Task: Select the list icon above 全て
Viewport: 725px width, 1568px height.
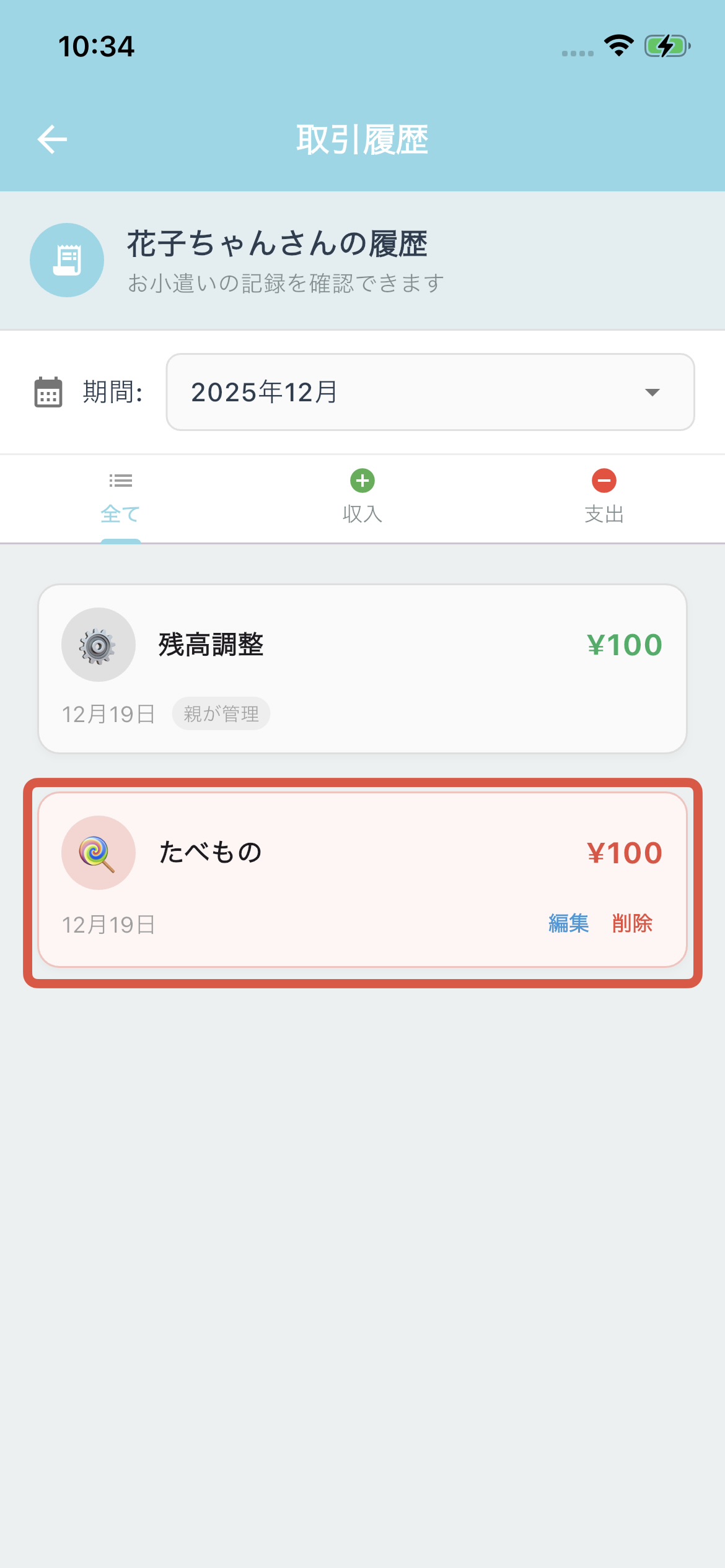Action: [121, 481]
